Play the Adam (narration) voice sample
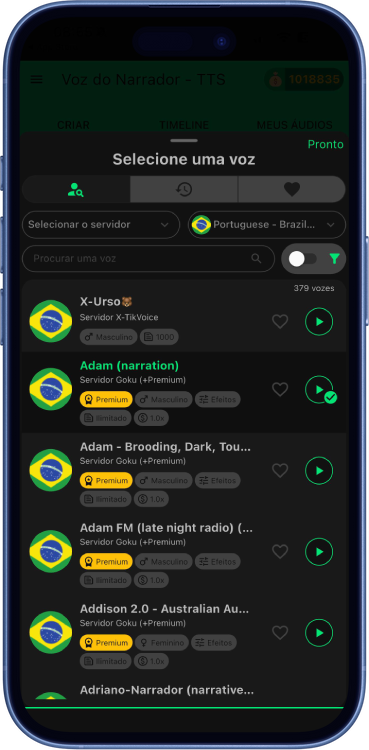369x750 pixels. [x=319, y=389]
